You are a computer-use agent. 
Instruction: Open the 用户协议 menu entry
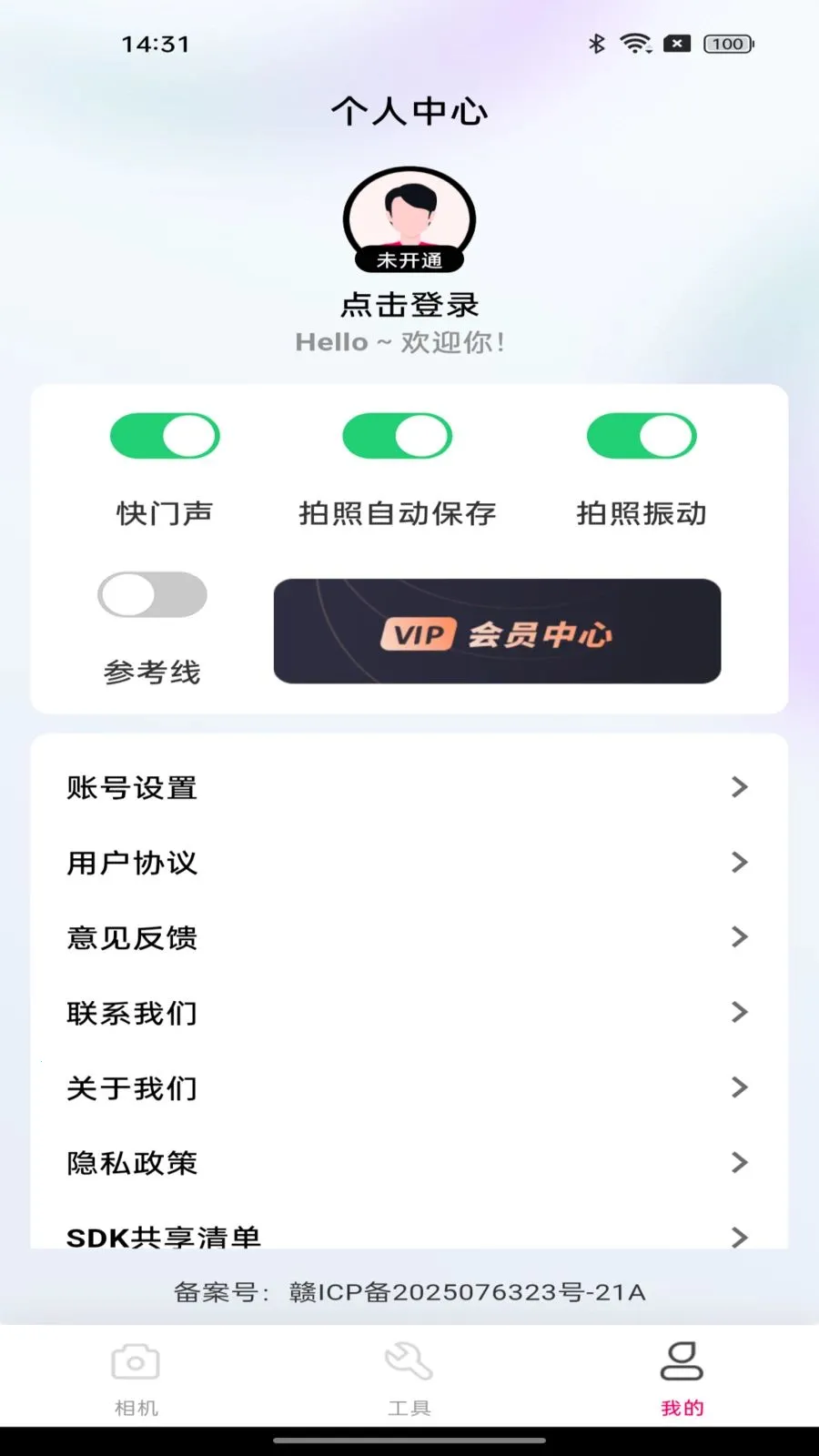pyautogui.click(x=133, y=863)
